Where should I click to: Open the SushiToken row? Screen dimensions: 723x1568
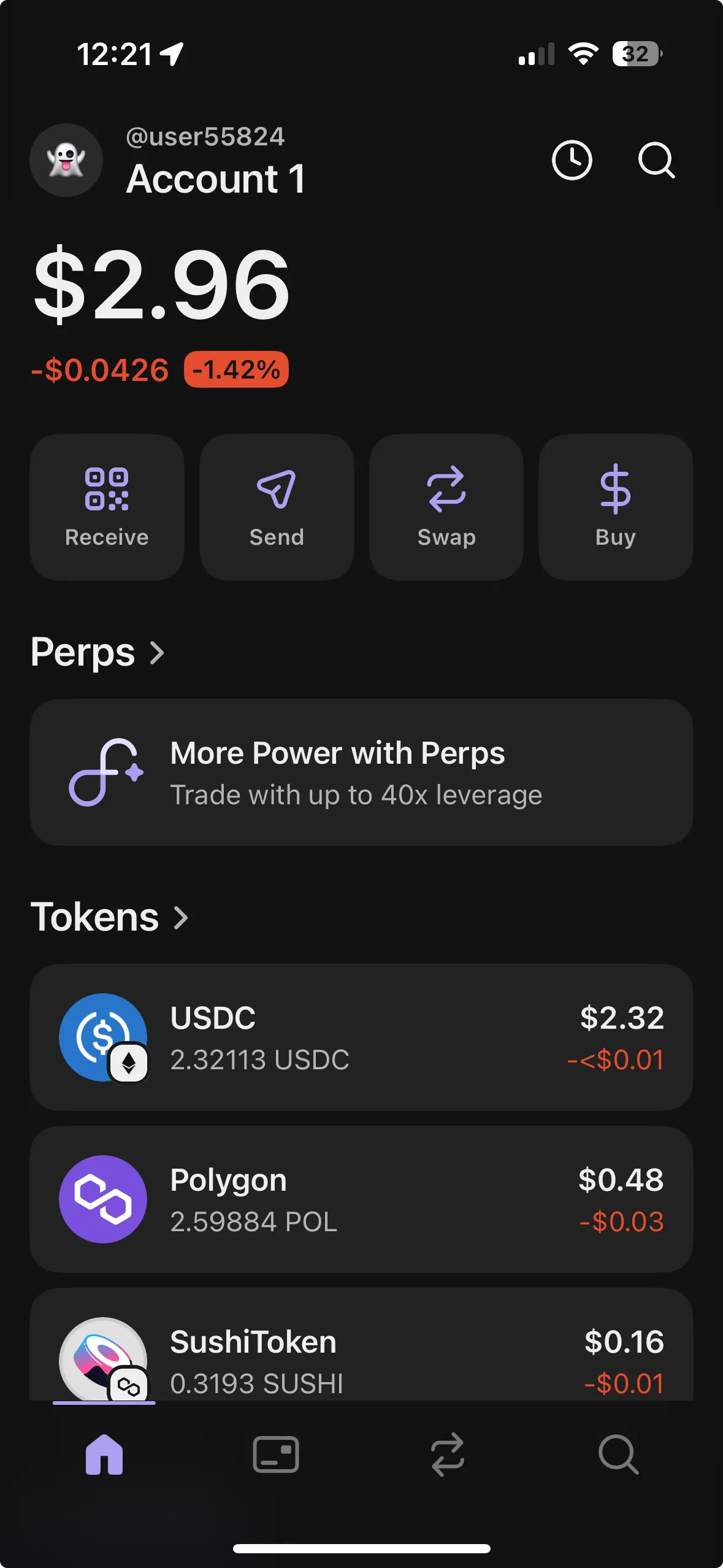(361, 1350)
